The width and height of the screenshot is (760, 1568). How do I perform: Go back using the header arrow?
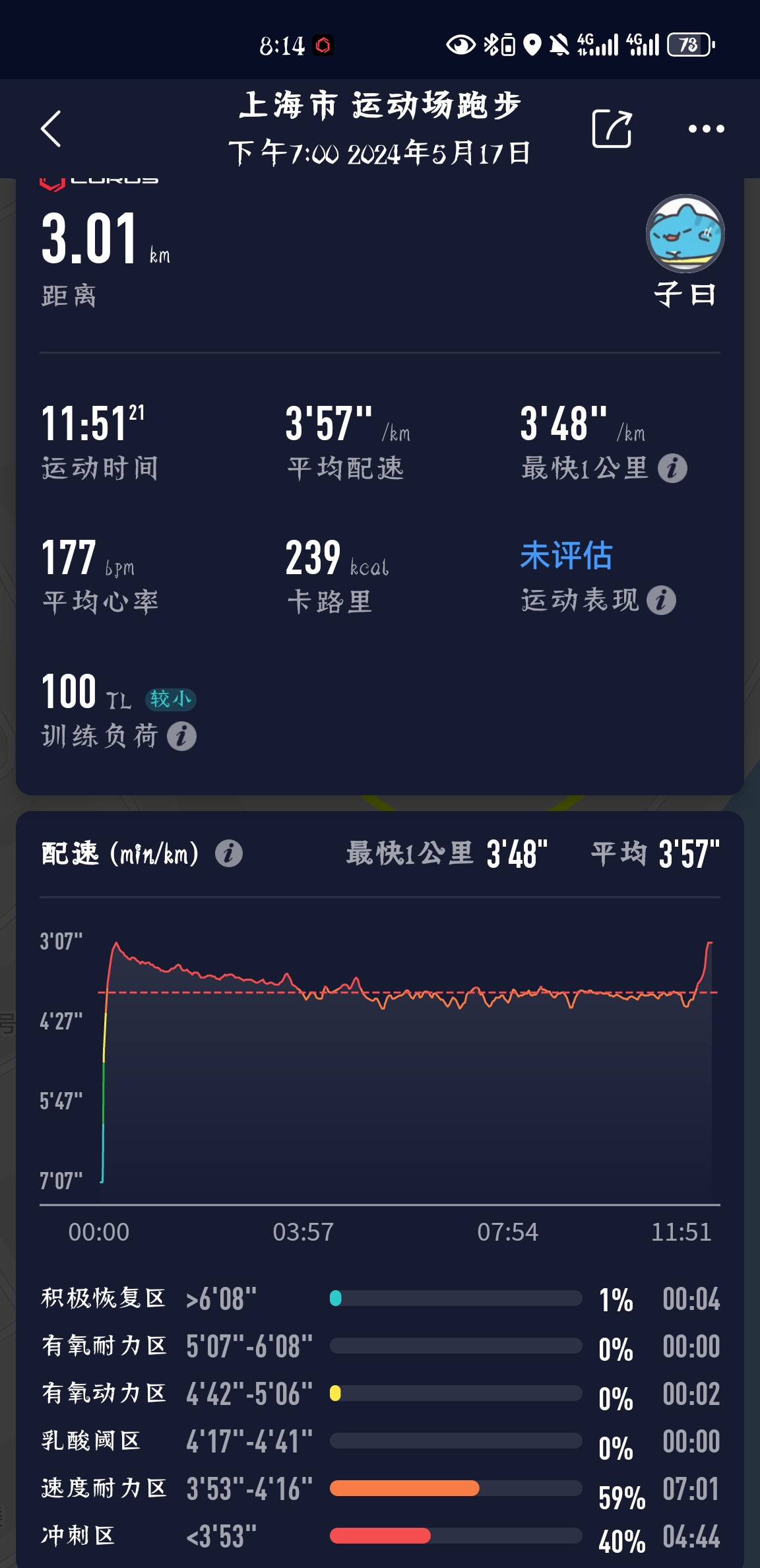click(x=51, y=129)
